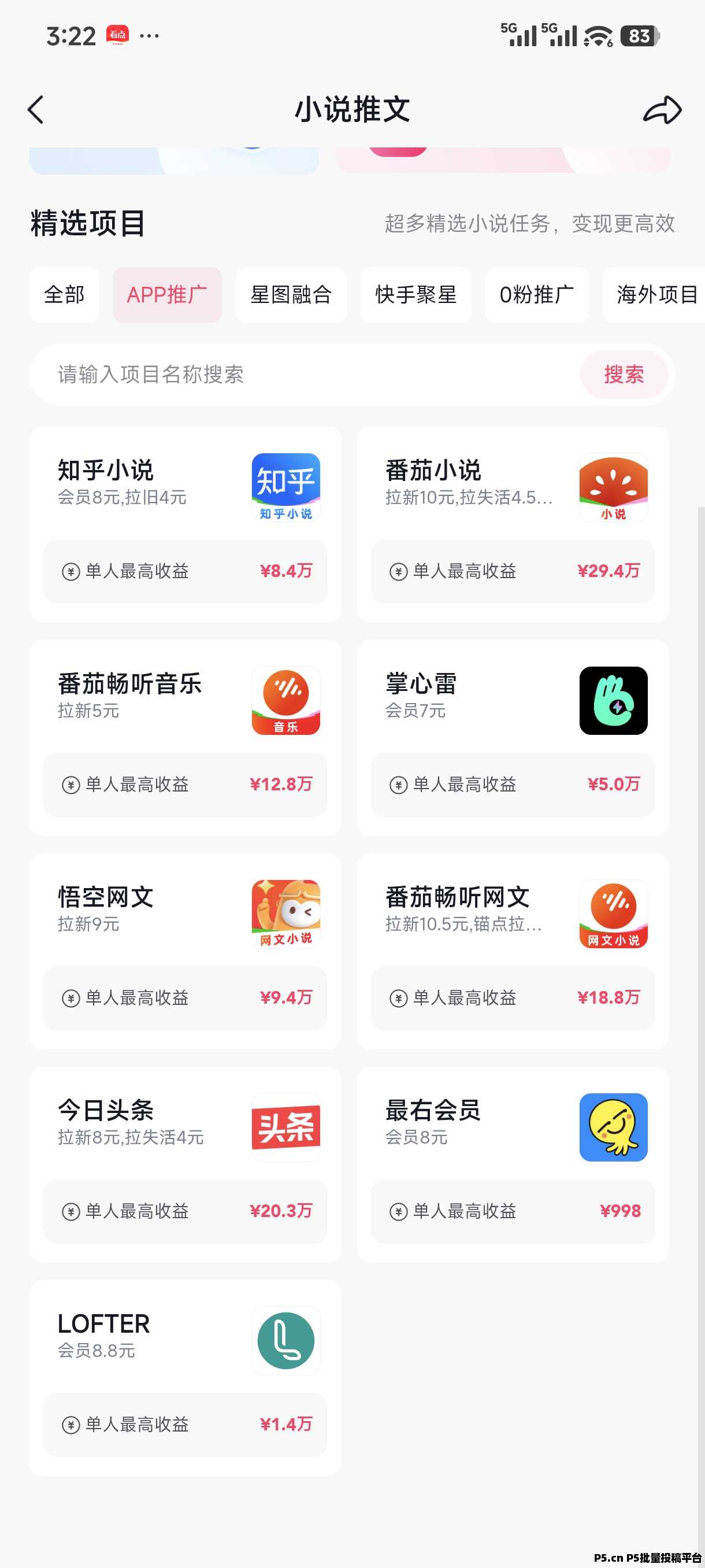This screenshot has width=705, height=1568.
Task: Switch to the 全部 filter tab
Action: (x=64, y=295)
